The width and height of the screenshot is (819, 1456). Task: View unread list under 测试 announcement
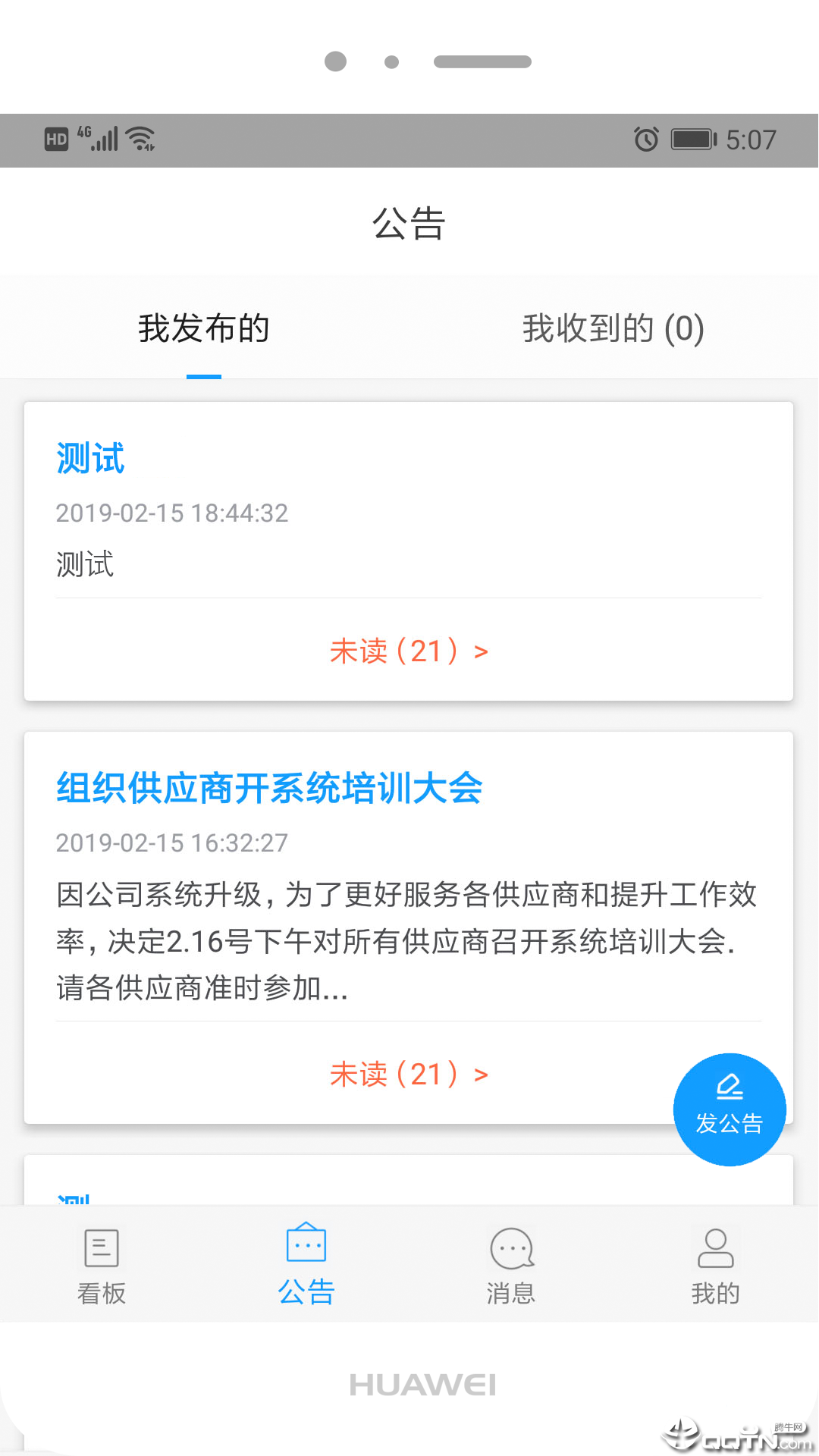(409, 651)
